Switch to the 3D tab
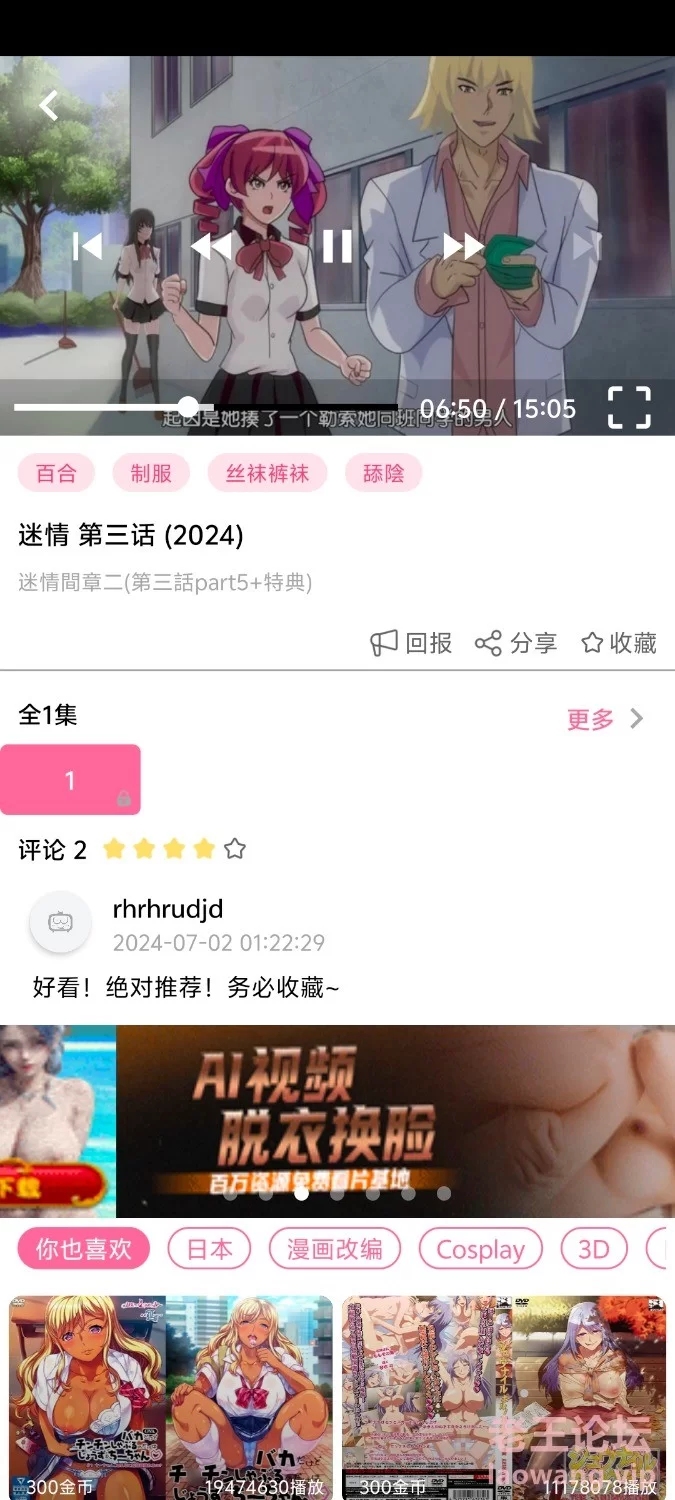The height and width of the screenshot is (1500, 675). 594,1249
